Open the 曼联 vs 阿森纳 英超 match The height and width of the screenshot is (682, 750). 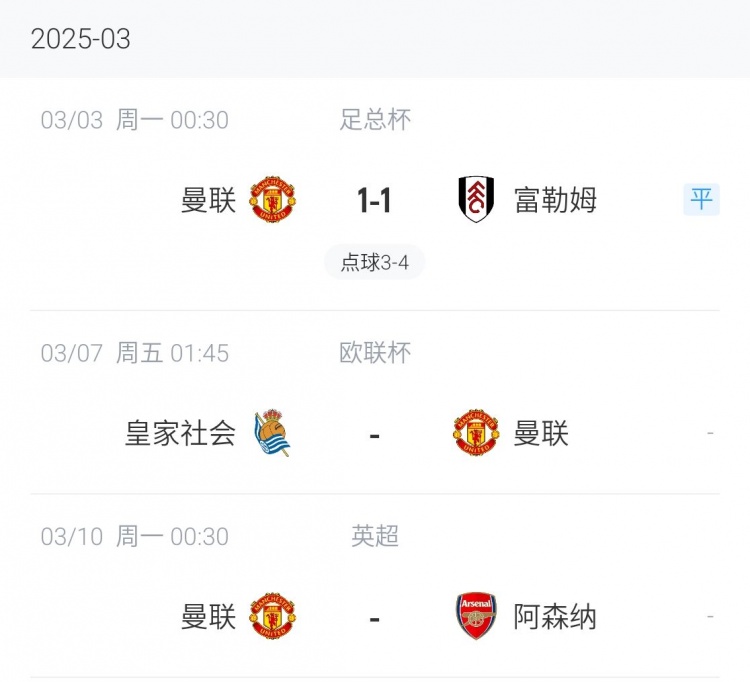tap(374, 617)
